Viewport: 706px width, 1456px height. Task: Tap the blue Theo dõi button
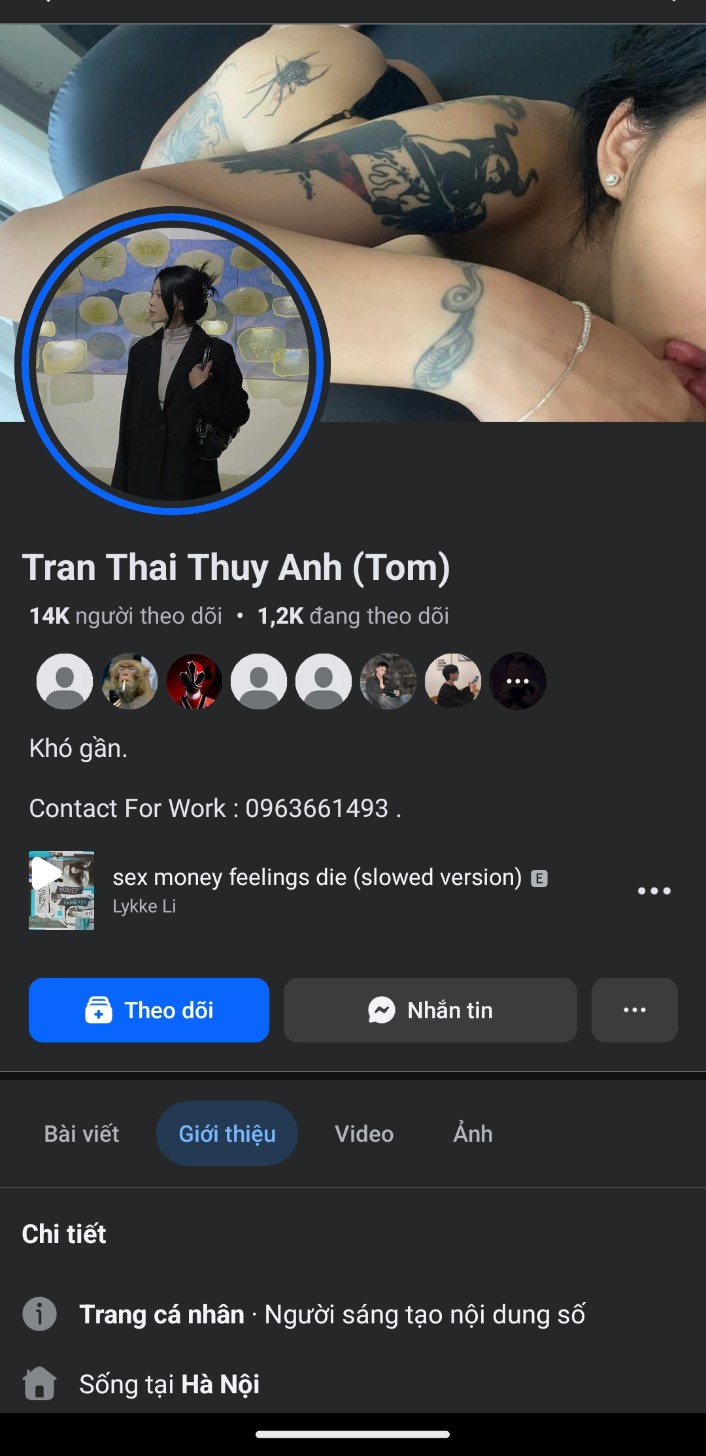(149, 1010)
